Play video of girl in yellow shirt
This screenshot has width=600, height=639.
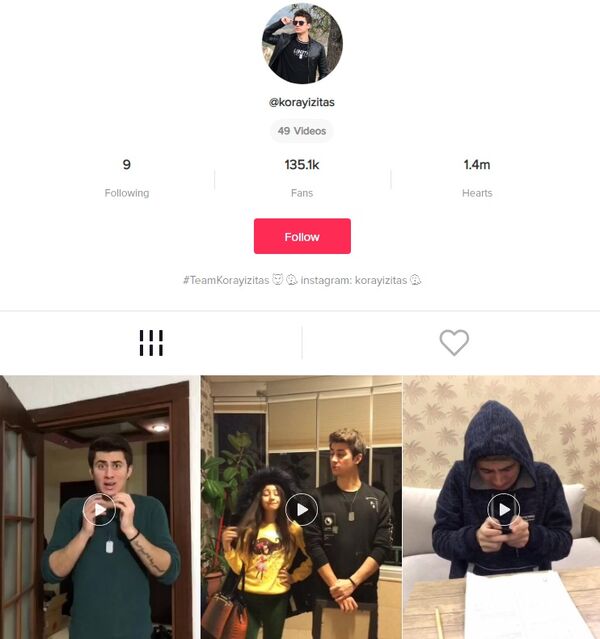301,509
